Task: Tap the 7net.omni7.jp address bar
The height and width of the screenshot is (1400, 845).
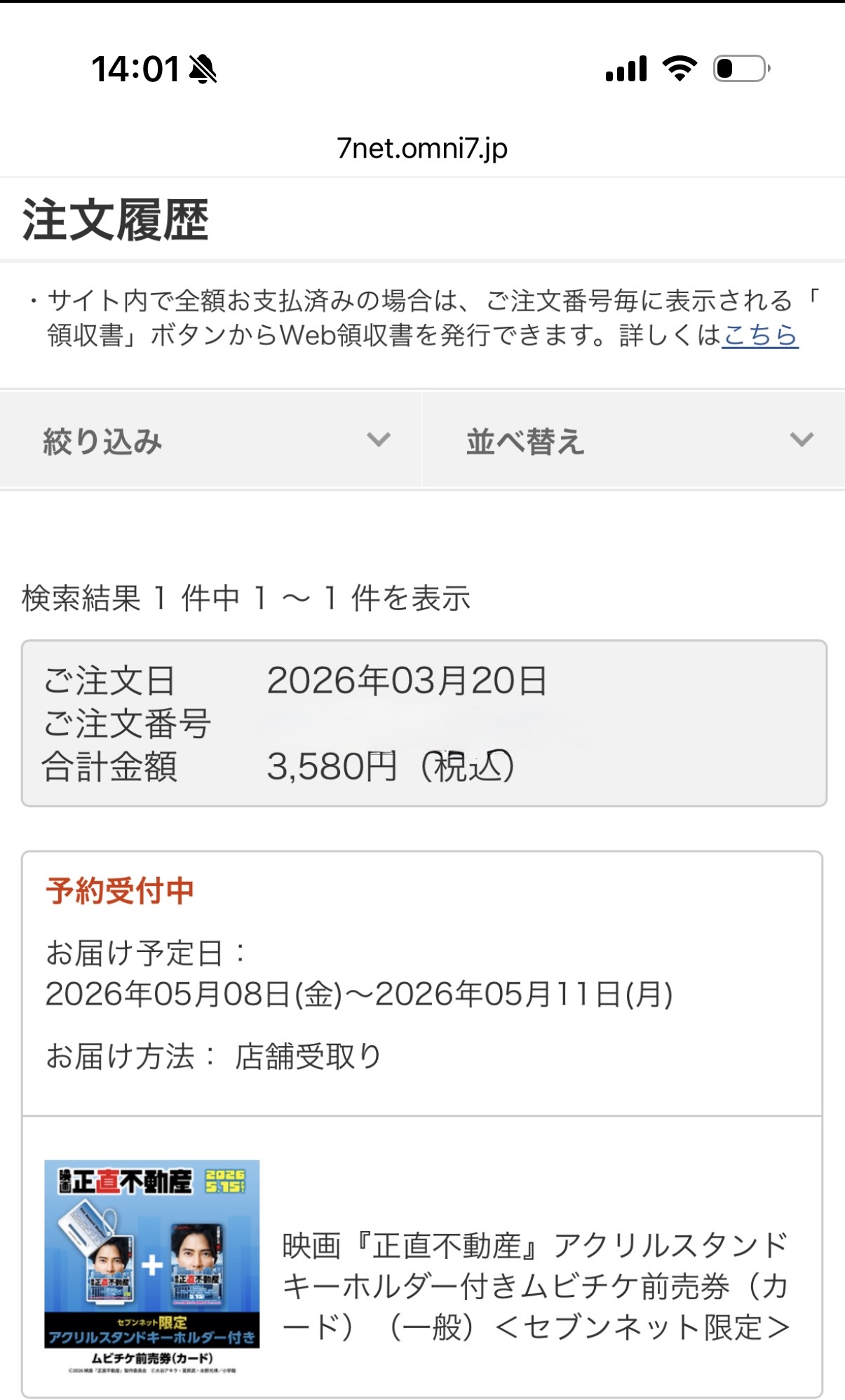Action: pyautogui.click(x=422, y=148)
